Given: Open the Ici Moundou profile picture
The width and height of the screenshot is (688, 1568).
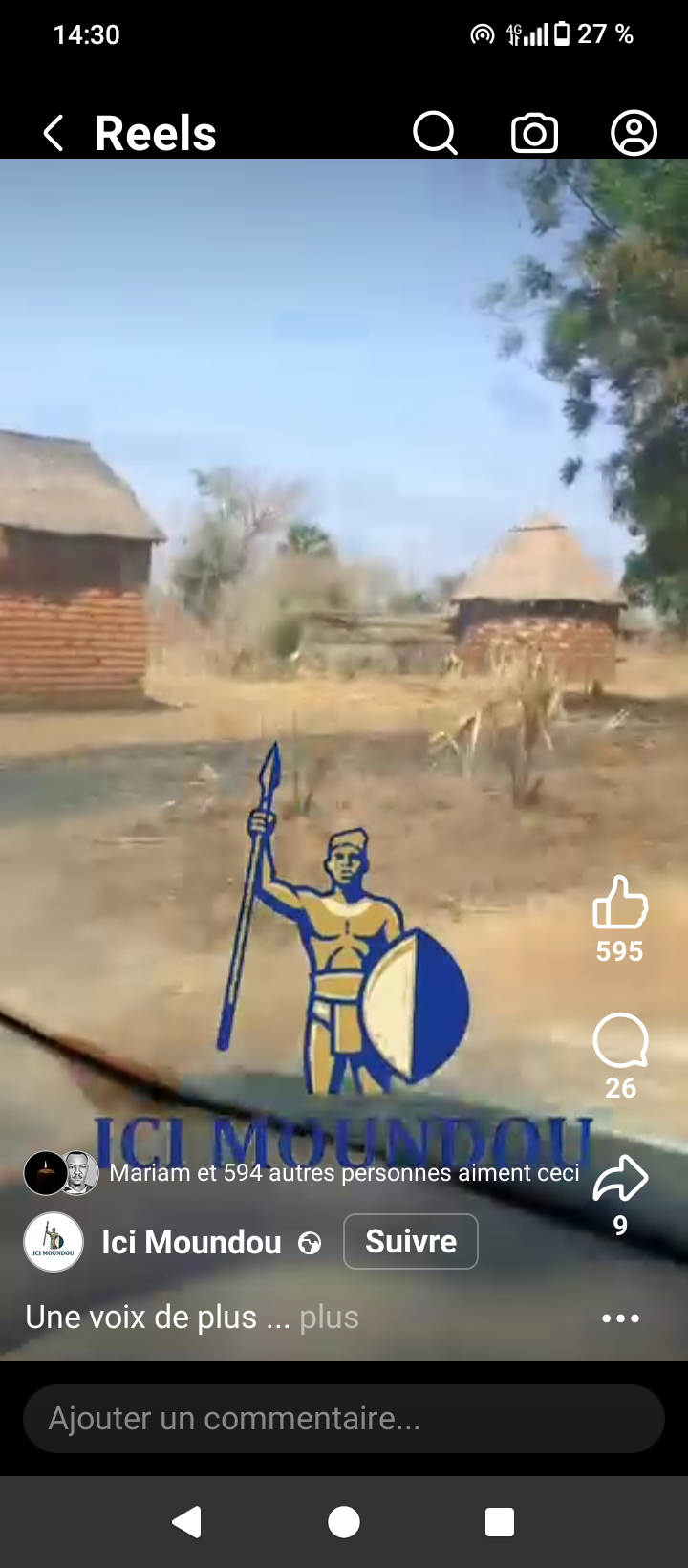Looking at the screenshot, I should (54, 1242).
